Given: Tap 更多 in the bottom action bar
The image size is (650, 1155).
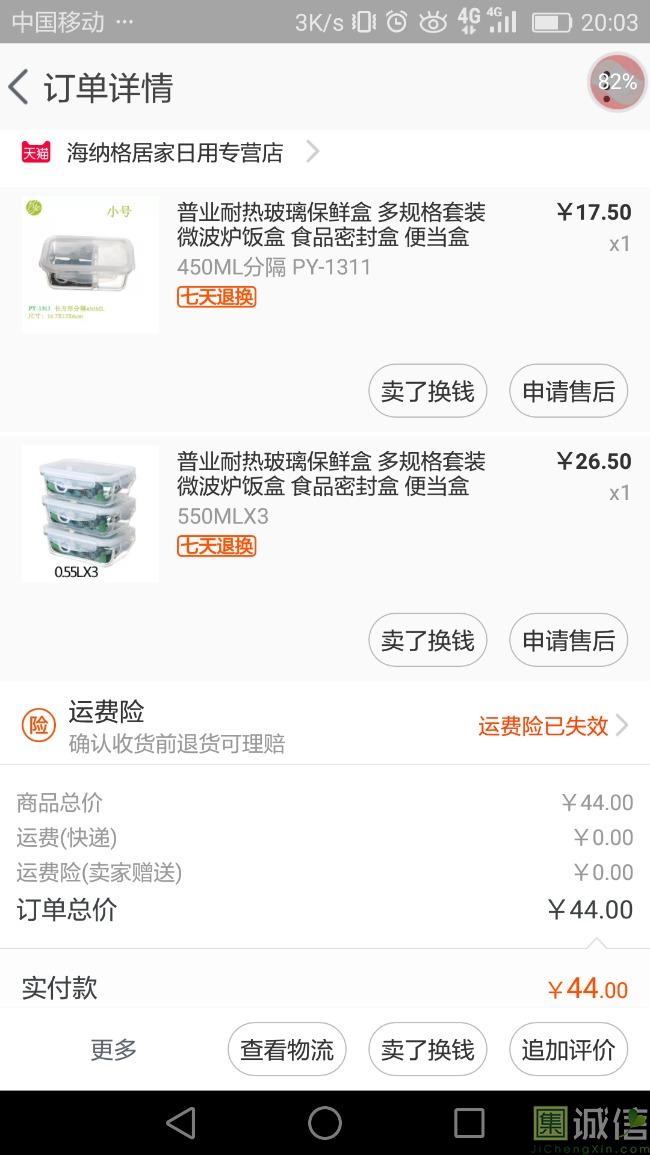Looking at the screenshot, I should (113, 1049).
